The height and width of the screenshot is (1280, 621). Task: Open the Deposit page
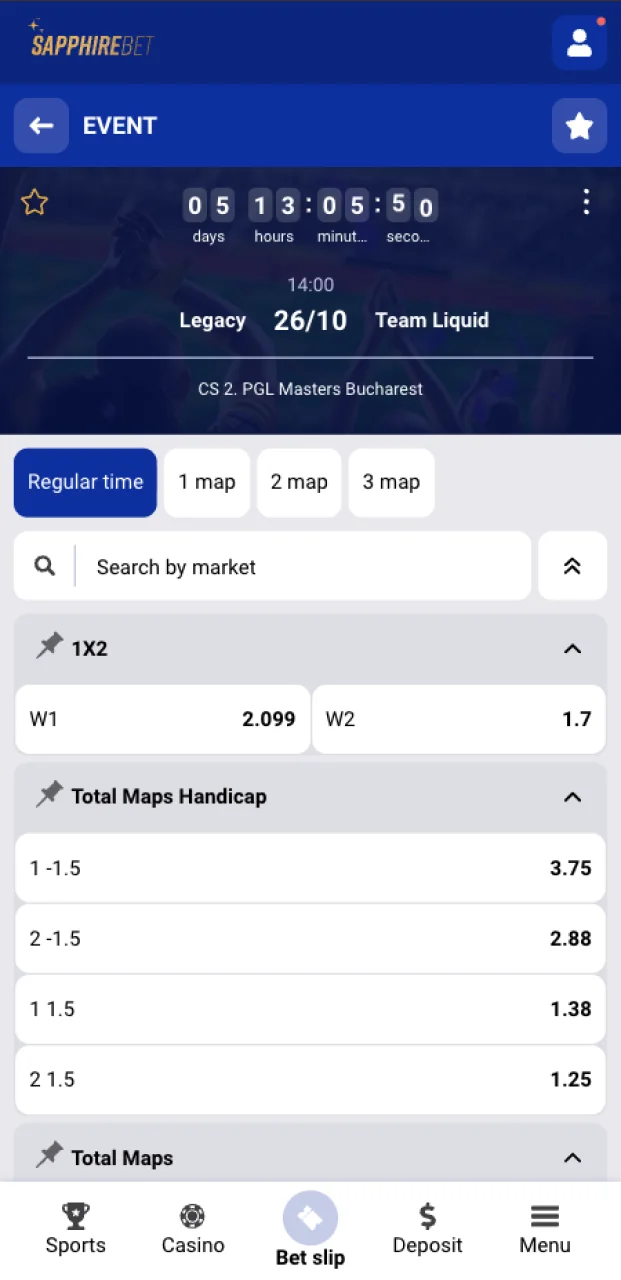click(x=427, y=1230)
